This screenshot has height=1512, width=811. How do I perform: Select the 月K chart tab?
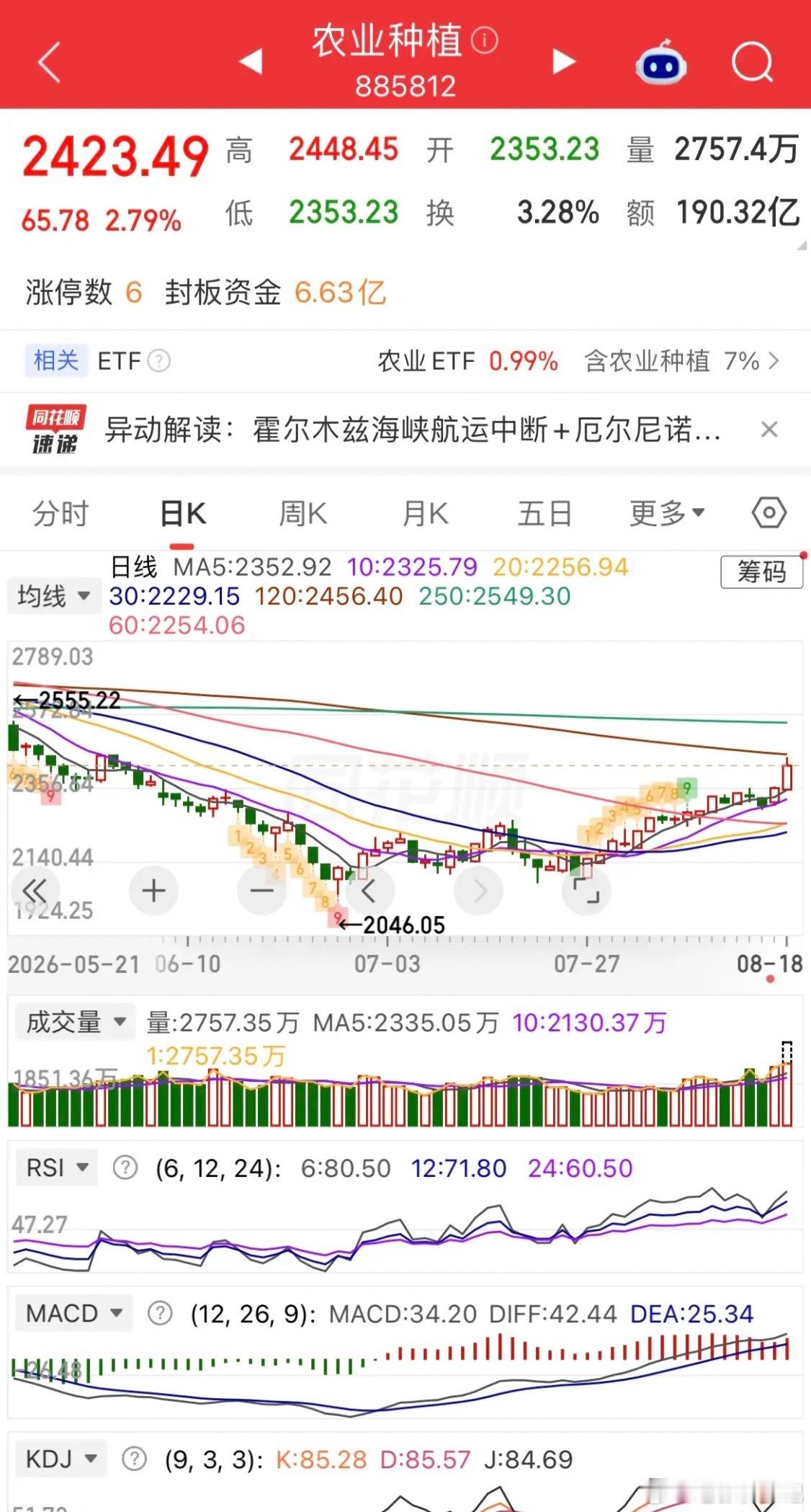(426, 514)
